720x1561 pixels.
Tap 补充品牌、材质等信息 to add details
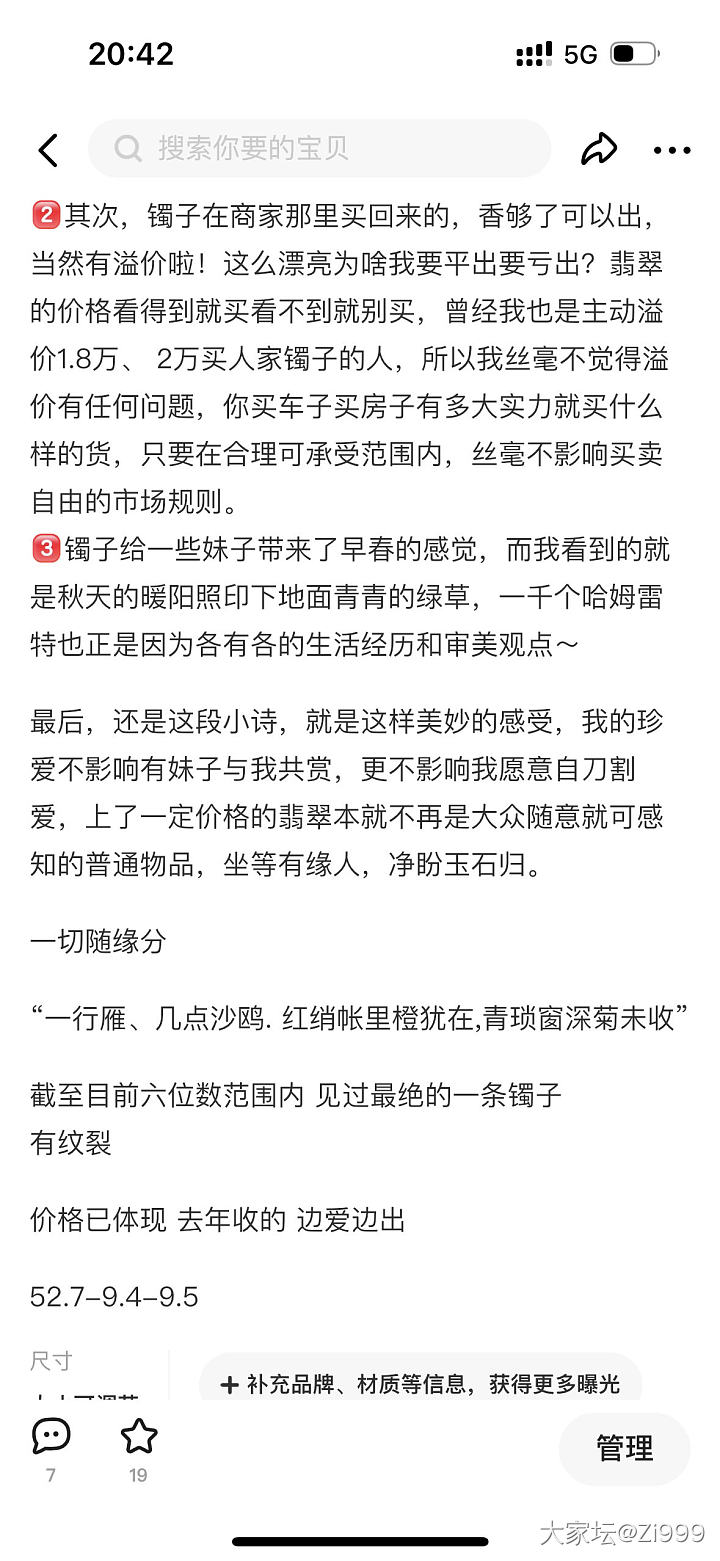click(420, 1383)
